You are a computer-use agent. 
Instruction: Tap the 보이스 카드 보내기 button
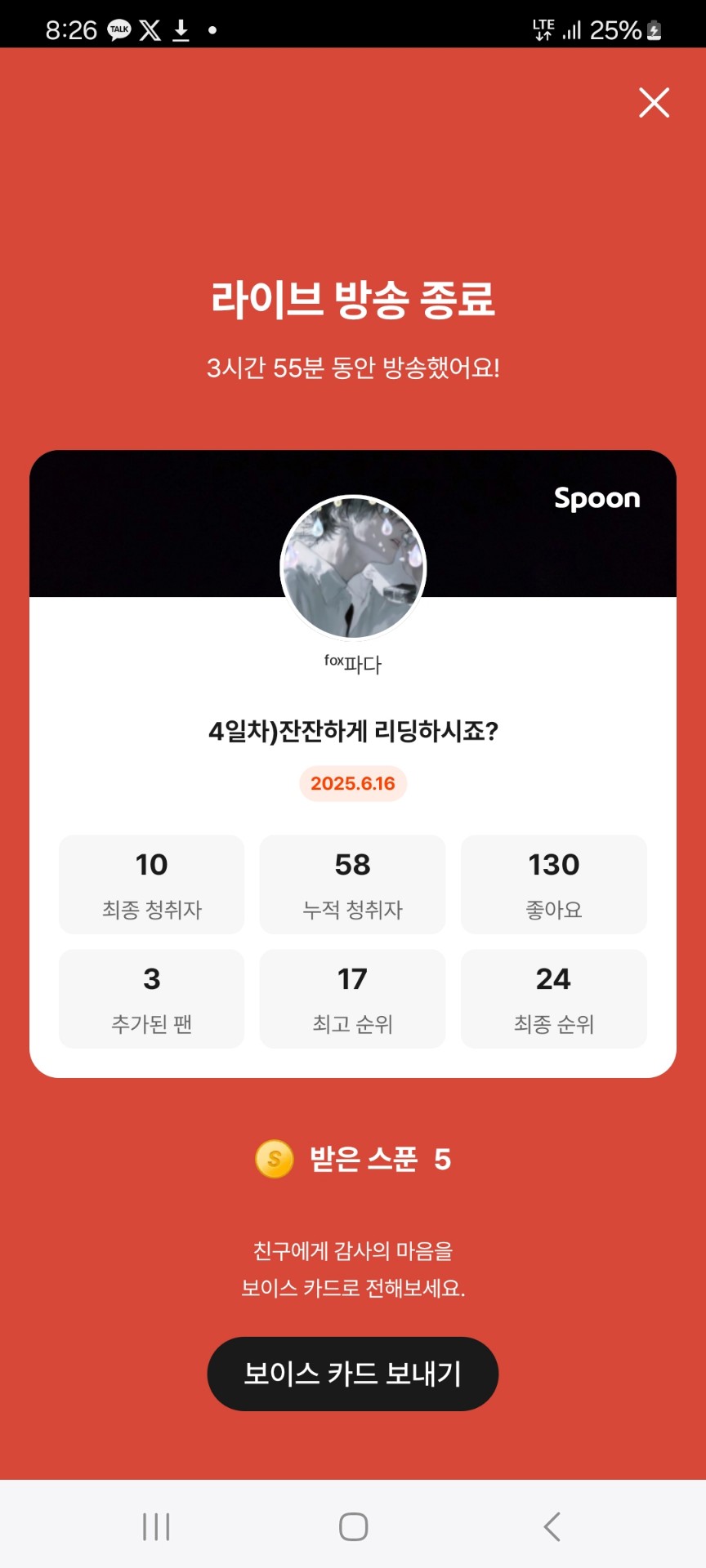click(352, 1374)
